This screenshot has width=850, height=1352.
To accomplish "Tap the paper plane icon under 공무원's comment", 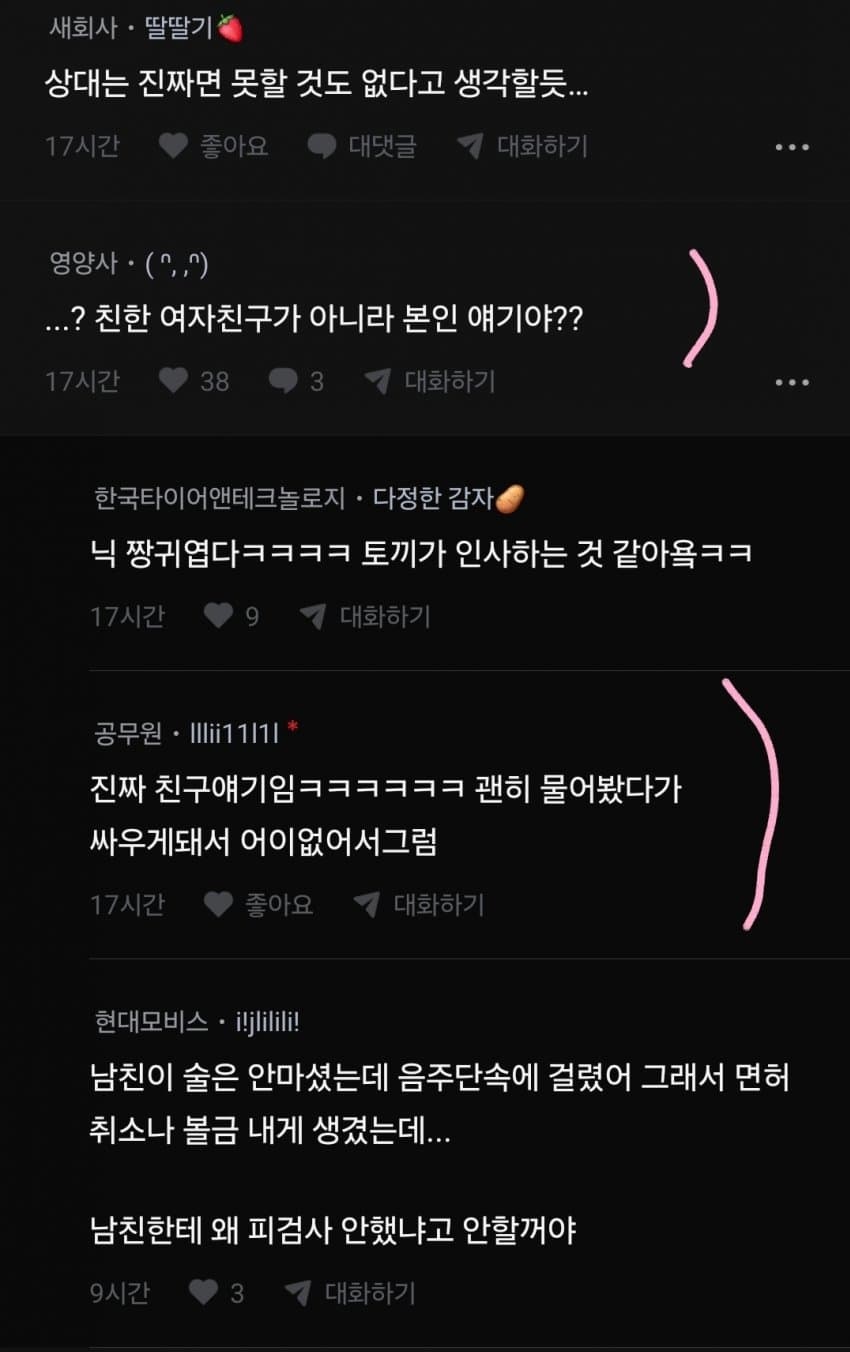I will pyautogui.click(x=370, y=905).
